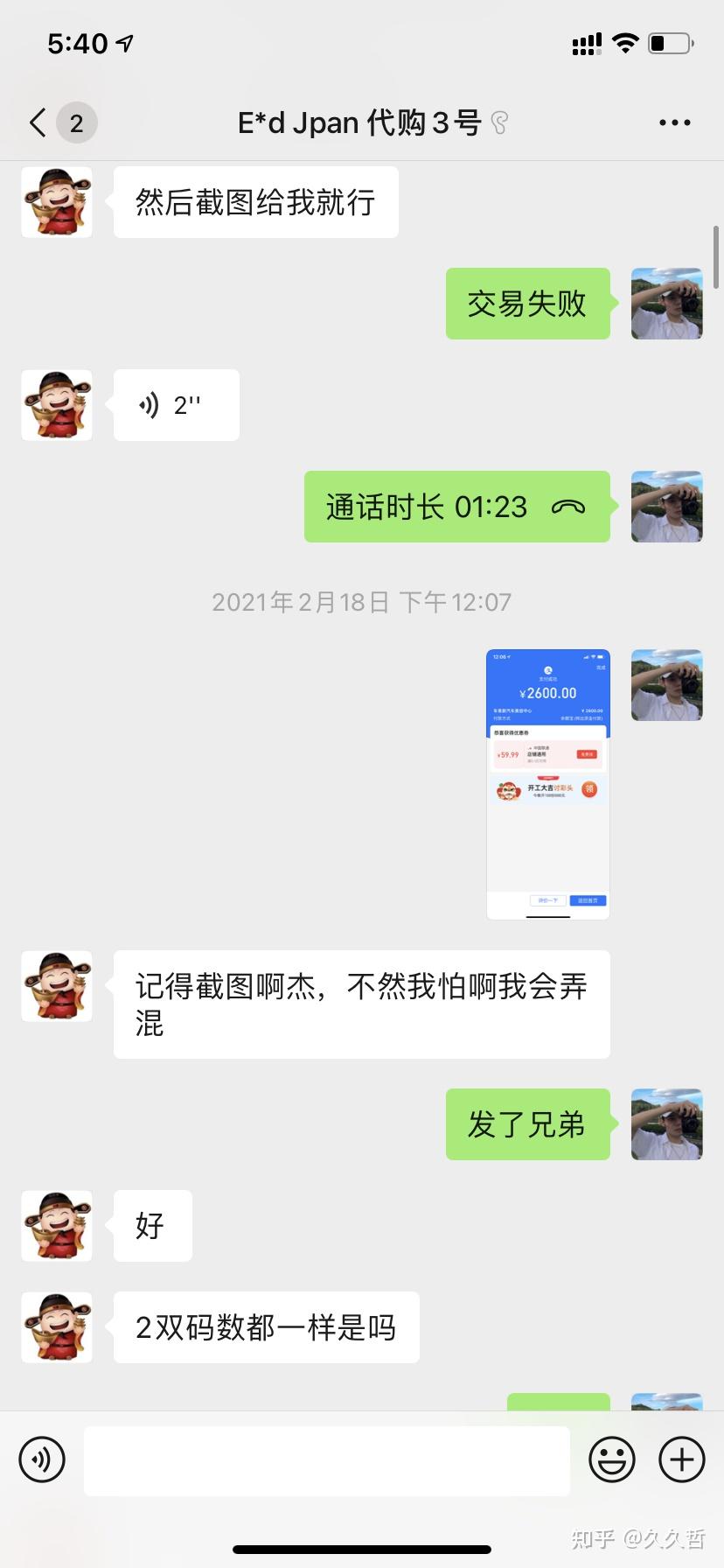This screenshot has width=724, height=1568.
Task: Tap the call duration 01:23 message
Action: [456, 507]
